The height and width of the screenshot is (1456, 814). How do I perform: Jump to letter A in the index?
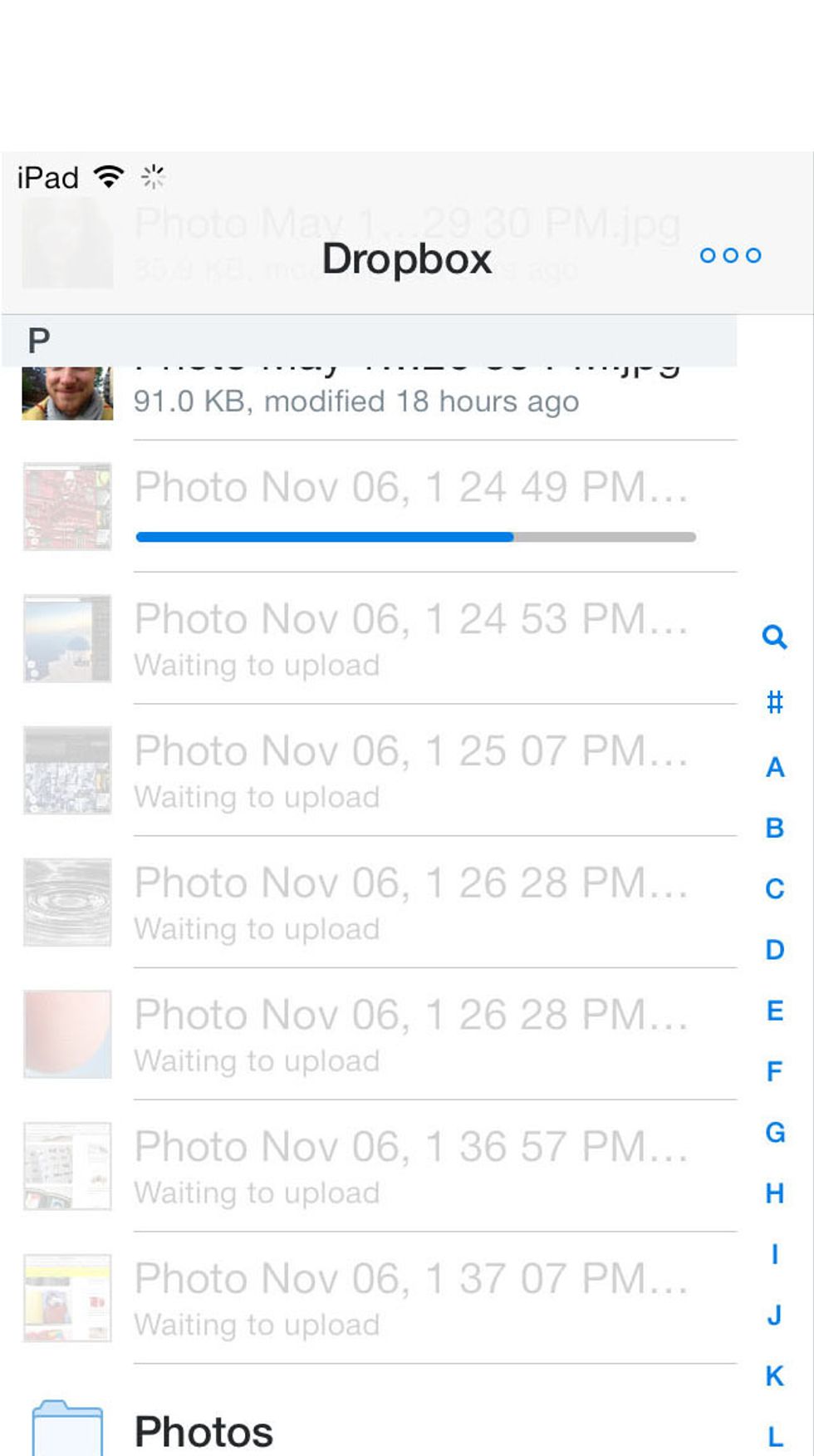click(774, 766)
